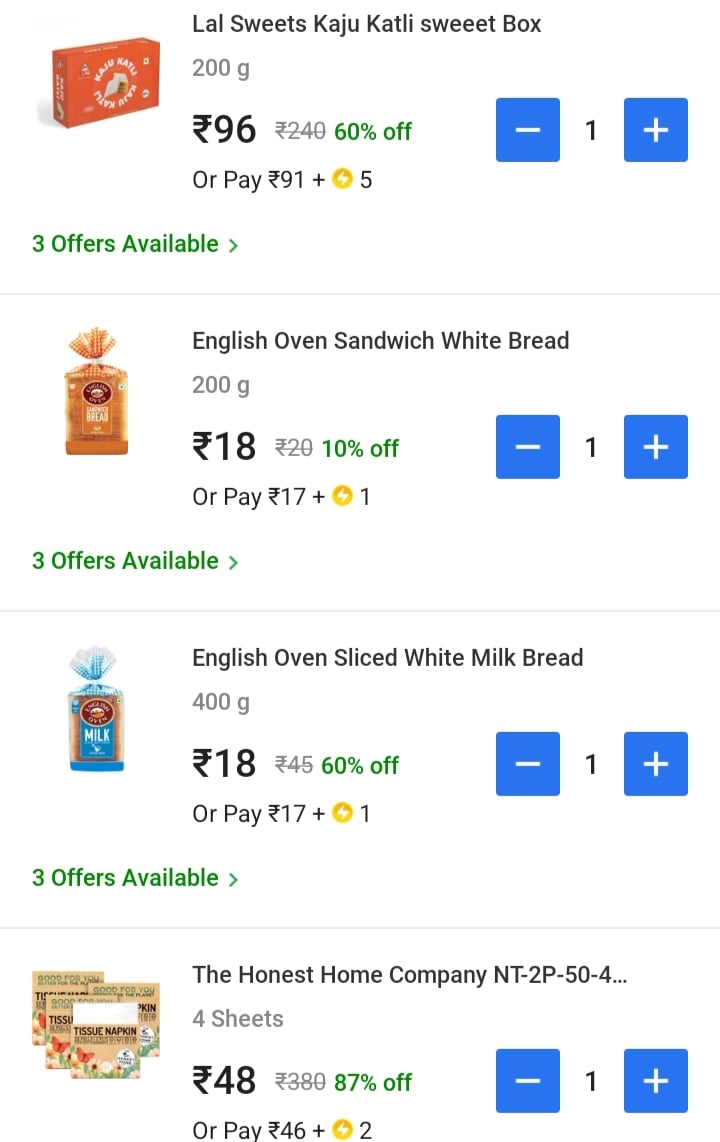720x1142 pixels.
Task: Show offers for English Oven Sandwich White Bread
Action: point(135,561)
